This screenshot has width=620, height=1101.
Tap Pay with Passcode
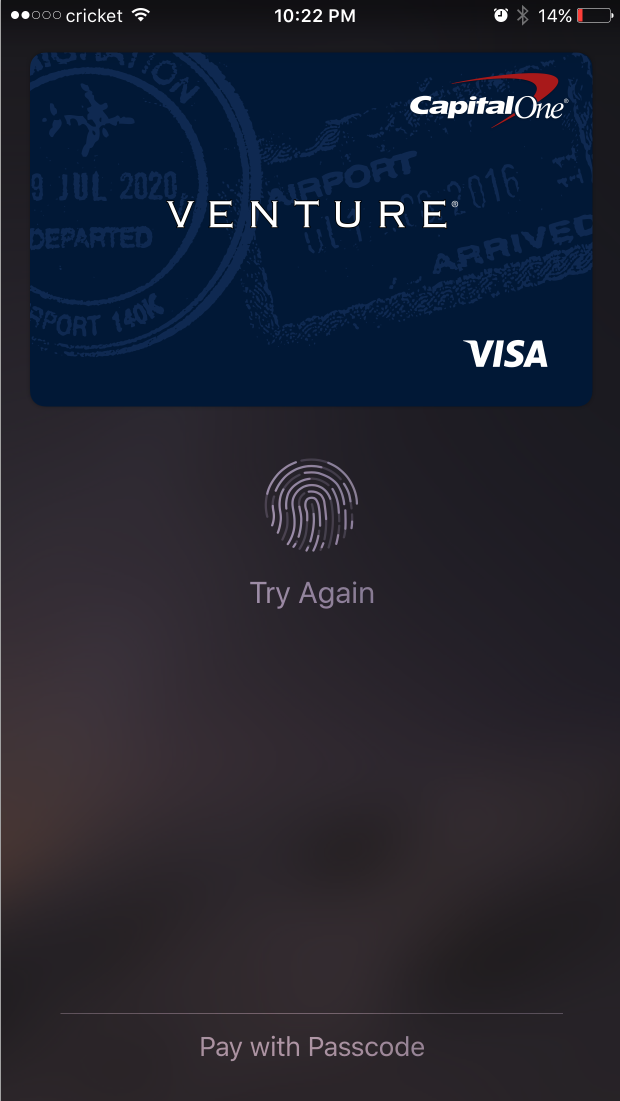pyautogui.click(x=312, y=1047)
